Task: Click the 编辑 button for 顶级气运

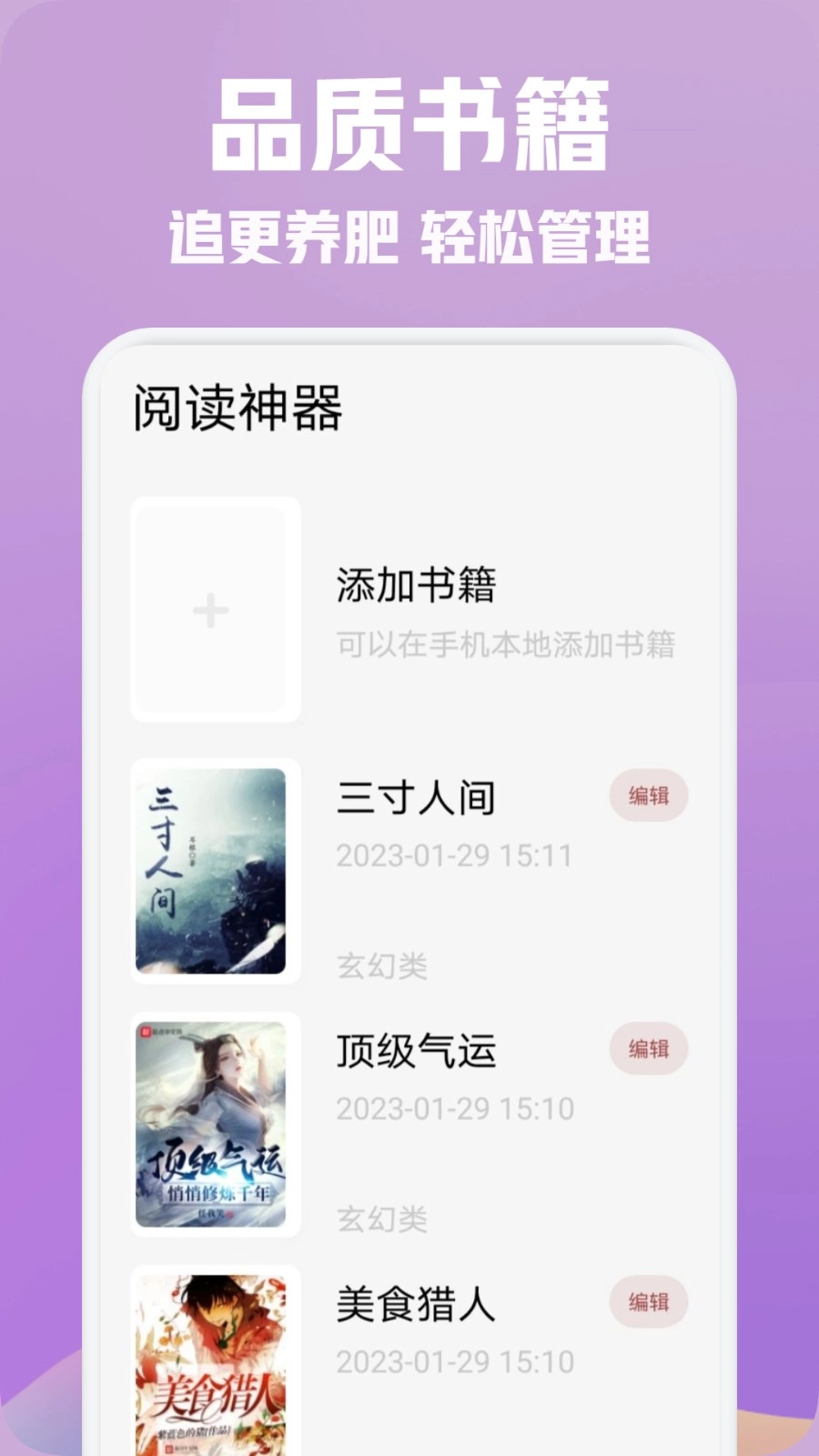Action: (649, 1049)
